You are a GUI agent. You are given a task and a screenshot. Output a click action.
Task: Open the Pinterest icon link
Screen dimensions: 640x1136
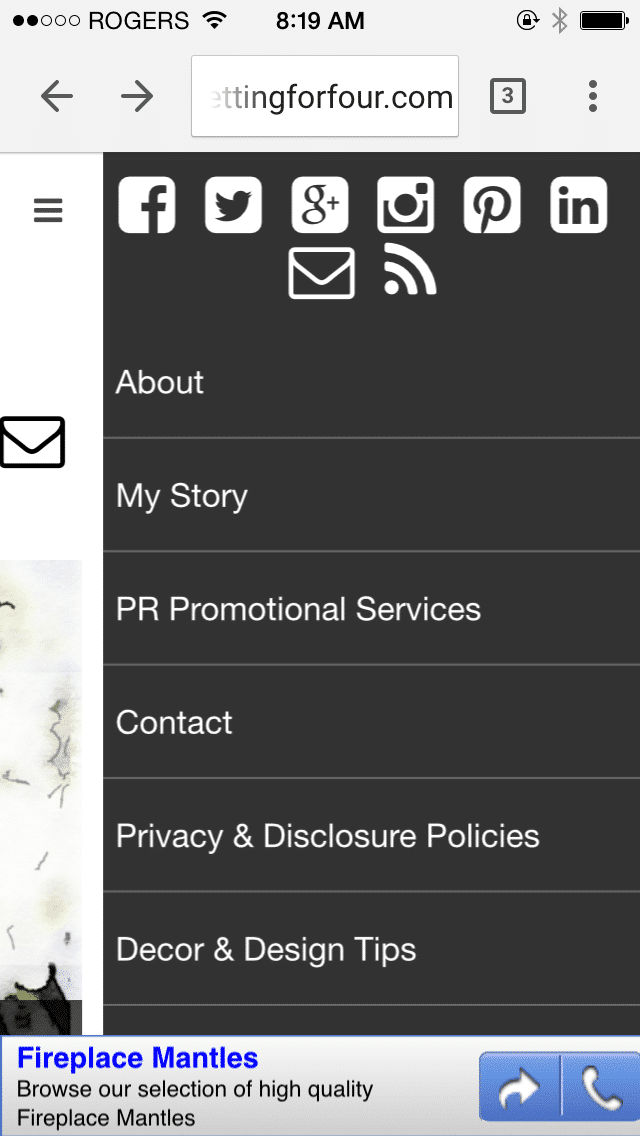click(x=492, y=204)
